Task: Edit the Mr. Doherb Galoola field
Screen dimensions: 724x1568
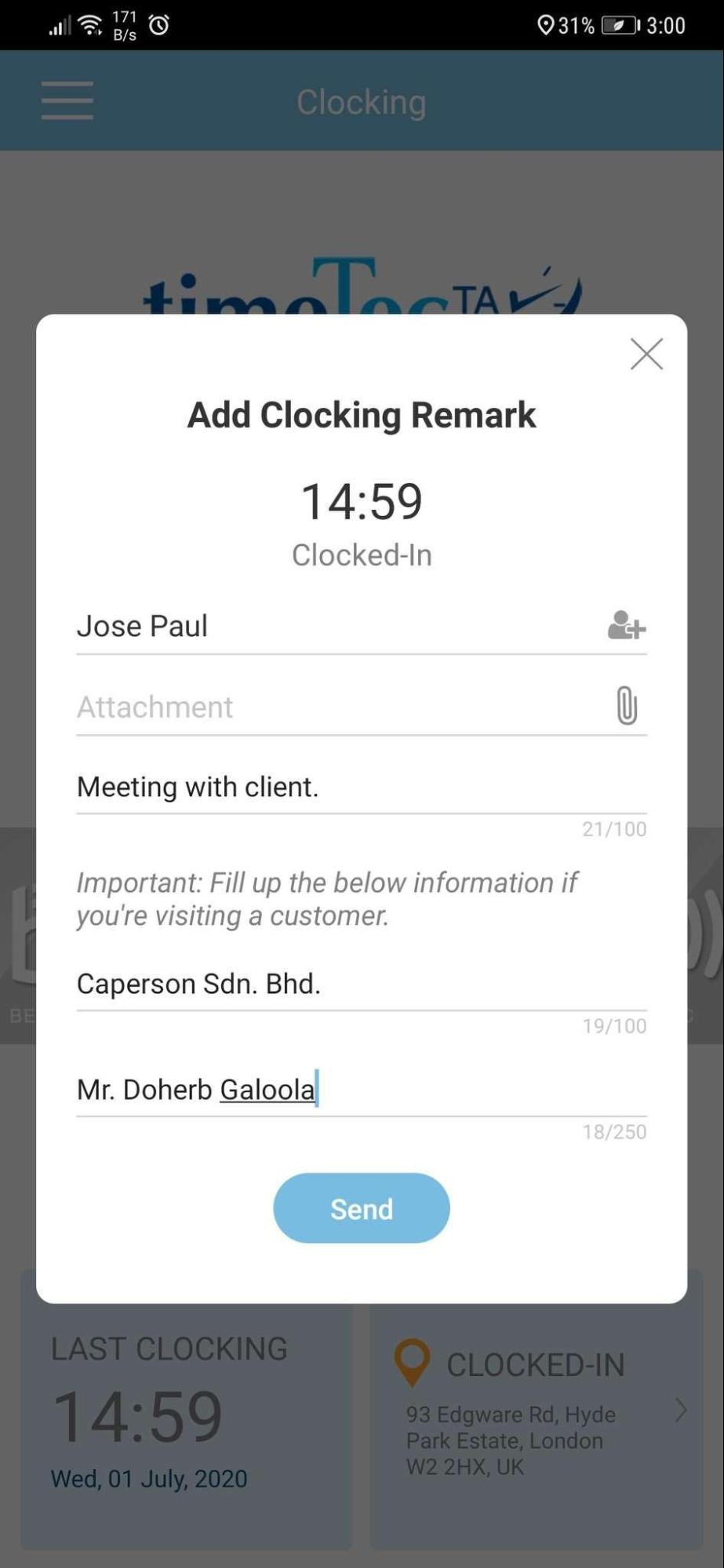Action: point(361,1090)
